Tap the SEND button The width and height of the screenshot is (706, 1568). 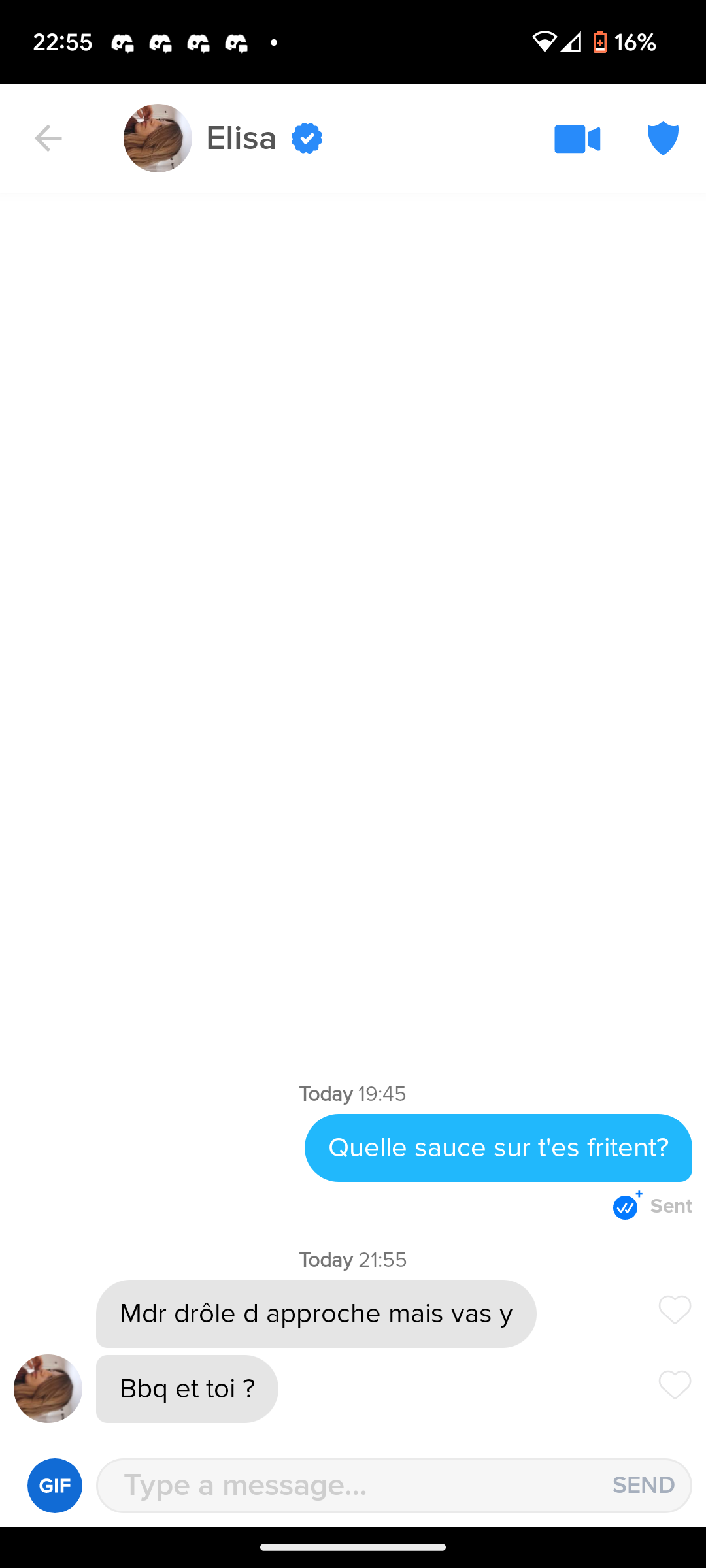pyautogui.click(x=643, y=1486)
